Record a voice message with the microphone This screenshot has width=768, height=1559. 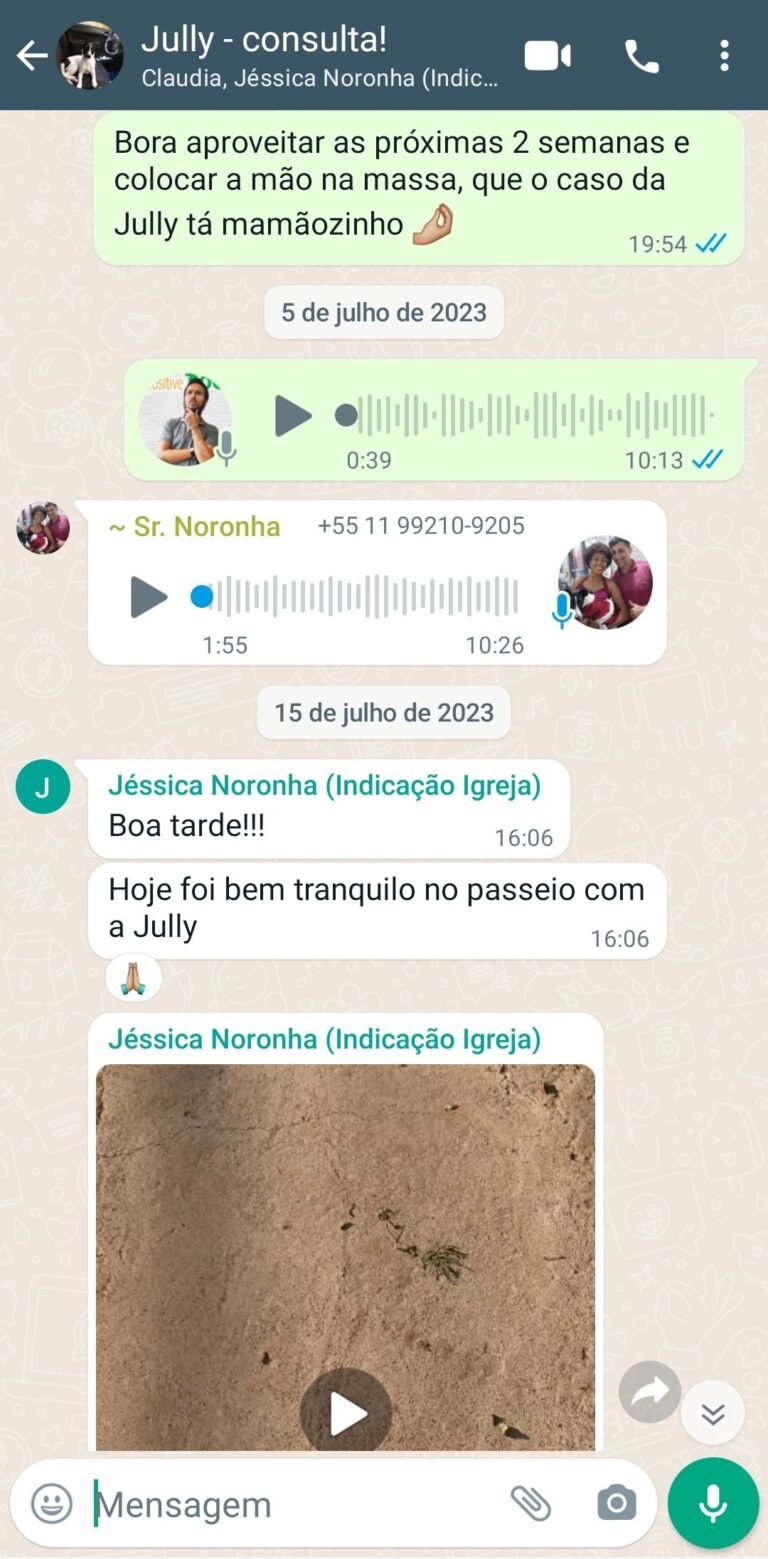(x=712, y=1503)
